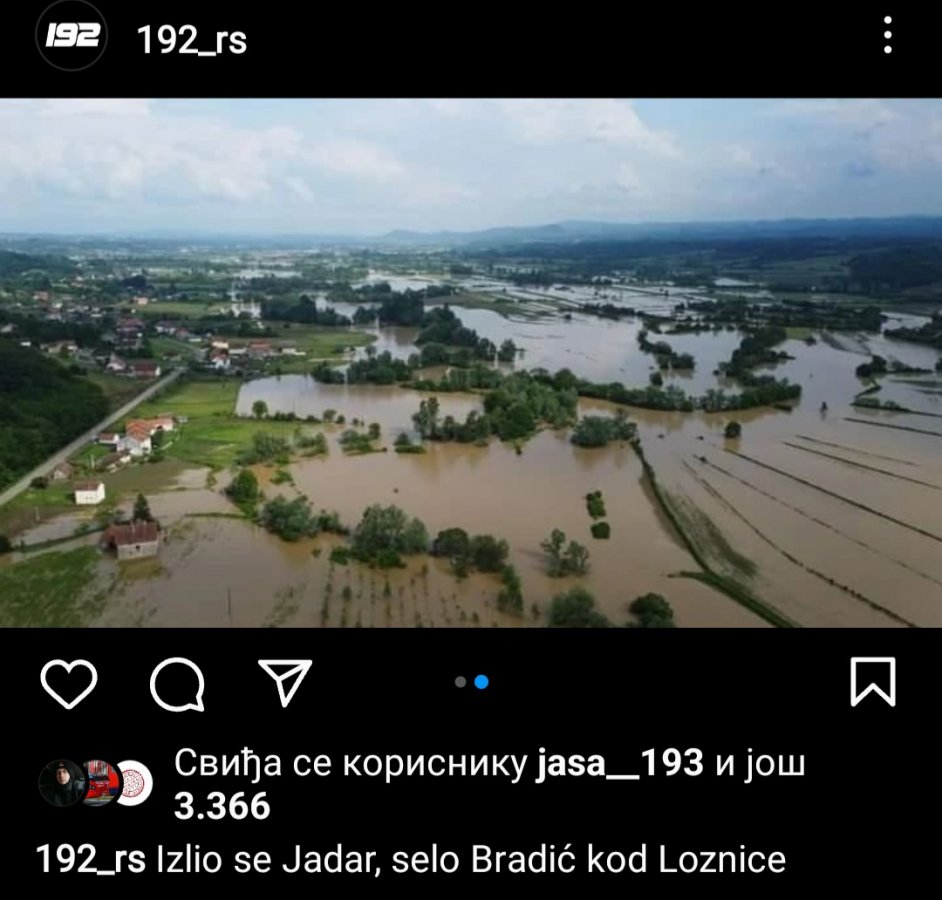The height and width of the screenshot is (900, 942).
Task: Bookmark this flood post
Action: [872, 683]
